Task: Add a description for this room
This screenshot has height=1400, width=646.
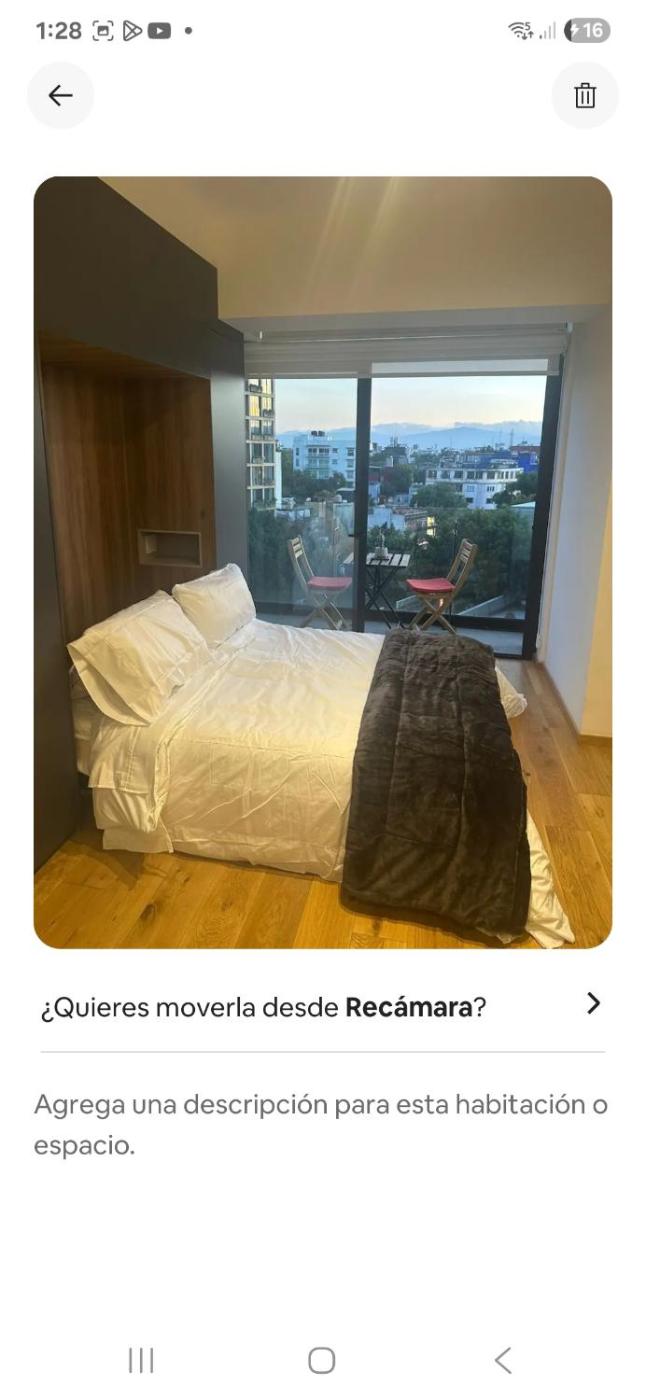Action: (x=322, y=1125)
